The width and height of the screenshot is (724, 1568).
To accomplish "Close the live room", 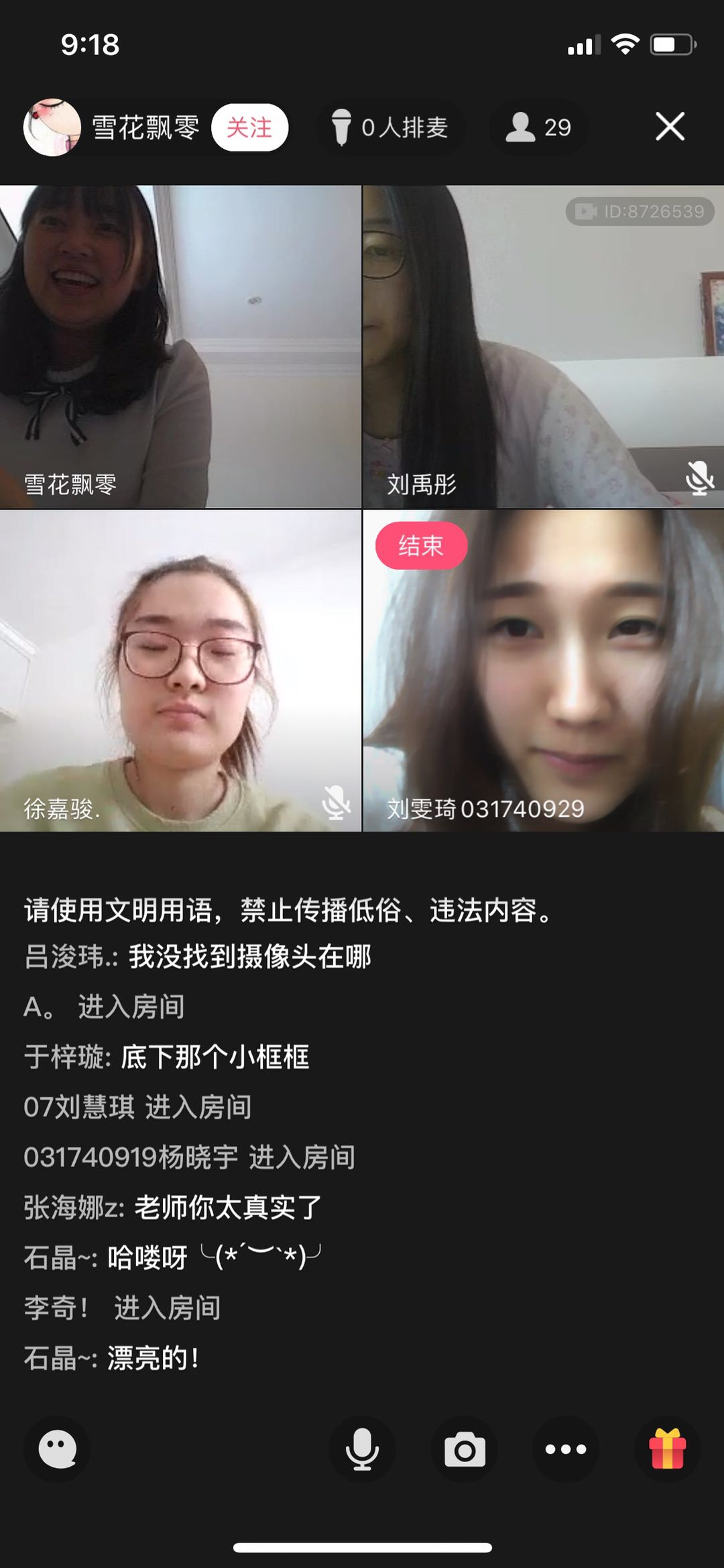I will tap(670, 127).
